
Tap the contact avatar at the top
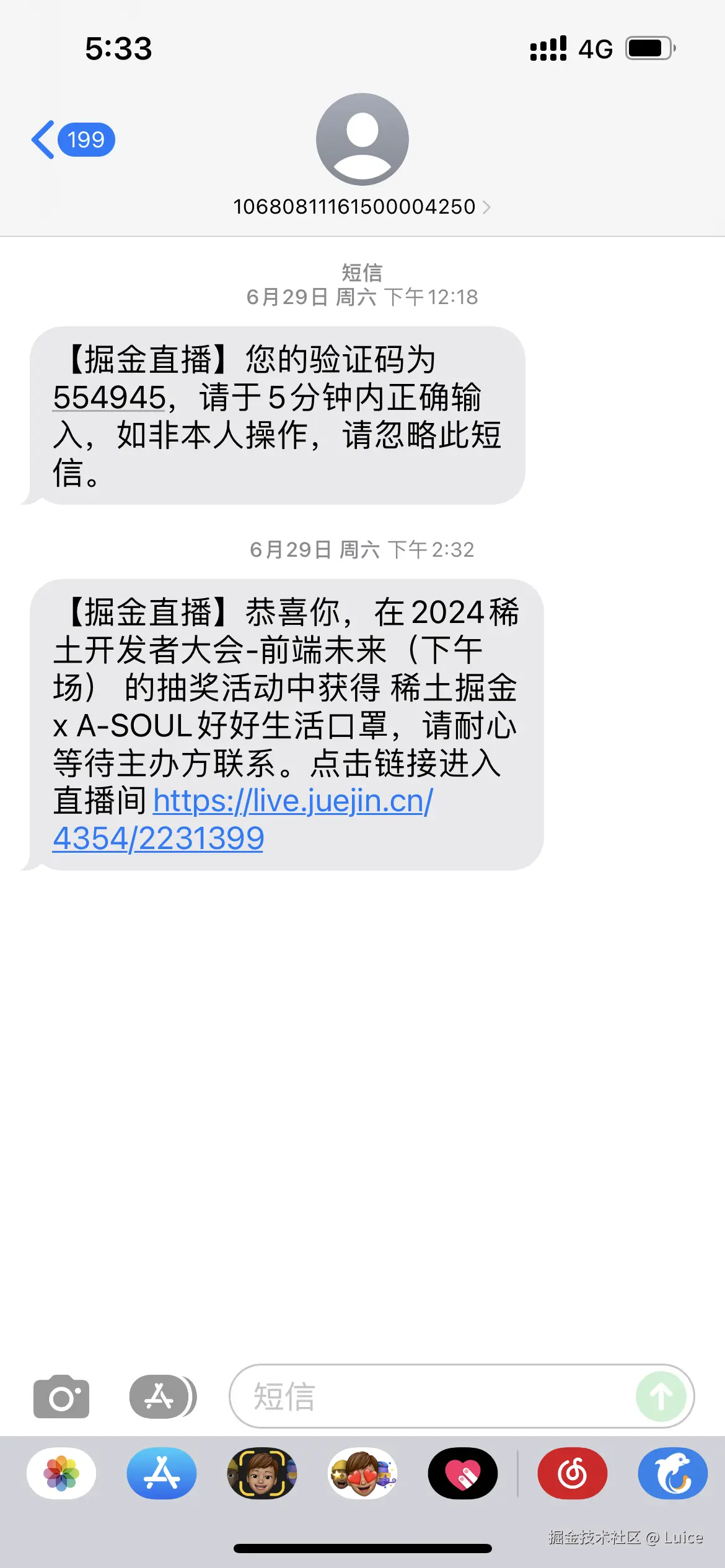pyautogui.click(x=362, y=139)
